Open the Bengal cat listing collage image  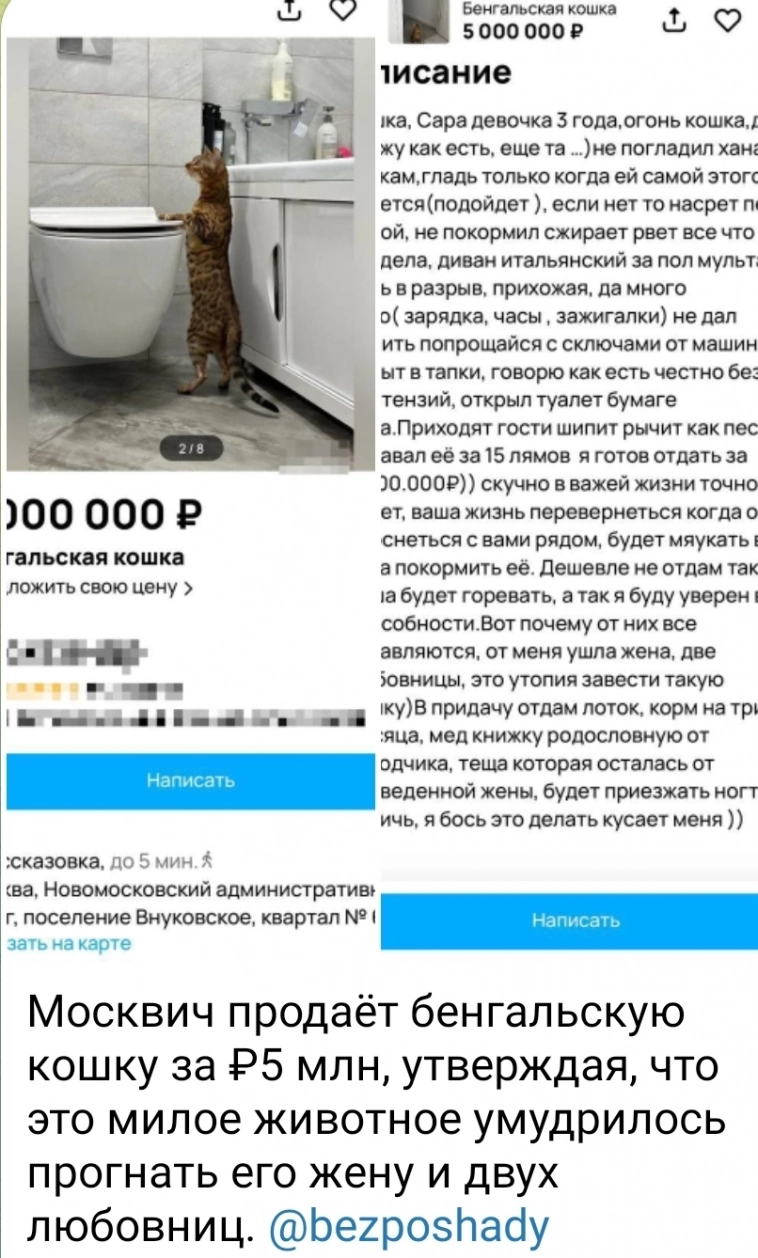pyautogui.click(x=379, y=480)
